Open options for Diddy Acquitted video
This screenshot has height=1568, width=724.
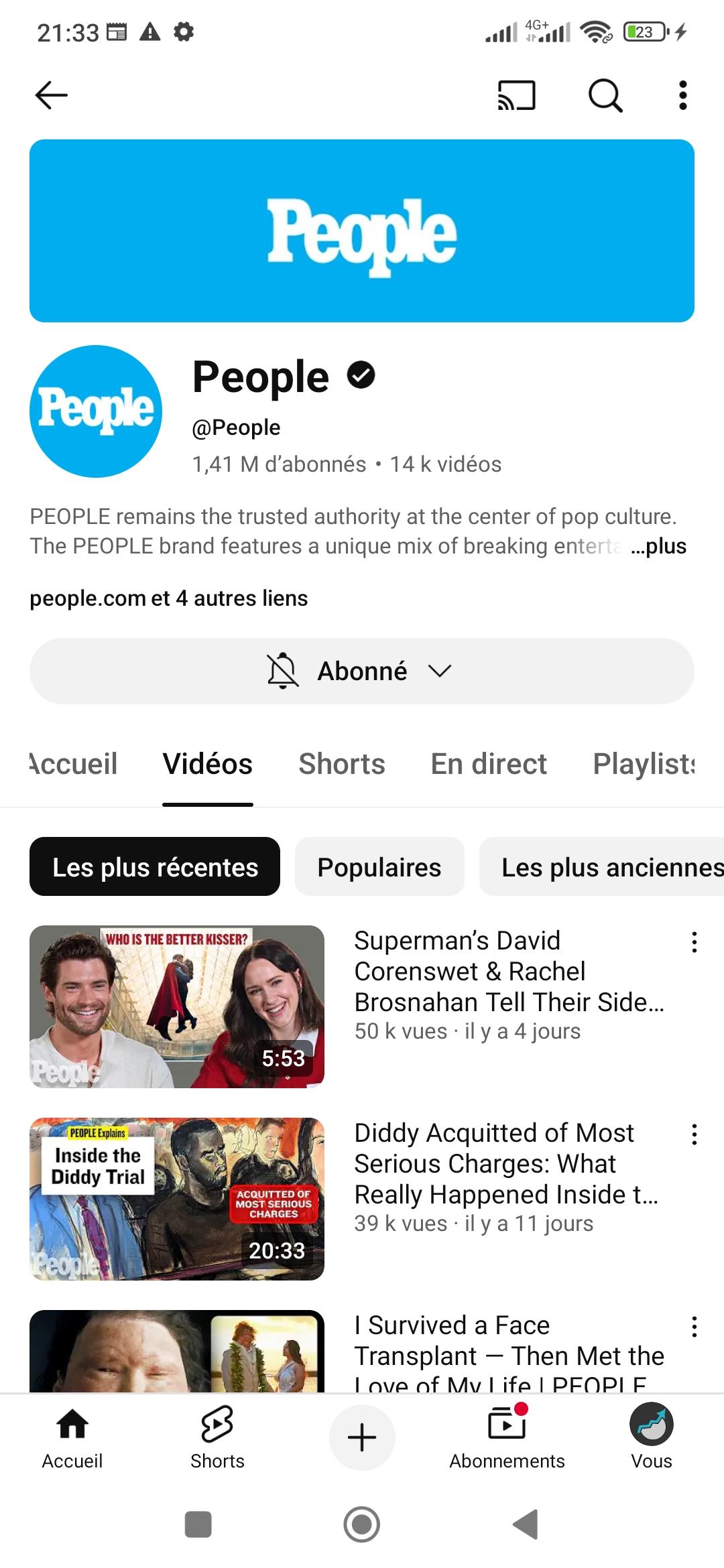click(x=695, y=1134)
